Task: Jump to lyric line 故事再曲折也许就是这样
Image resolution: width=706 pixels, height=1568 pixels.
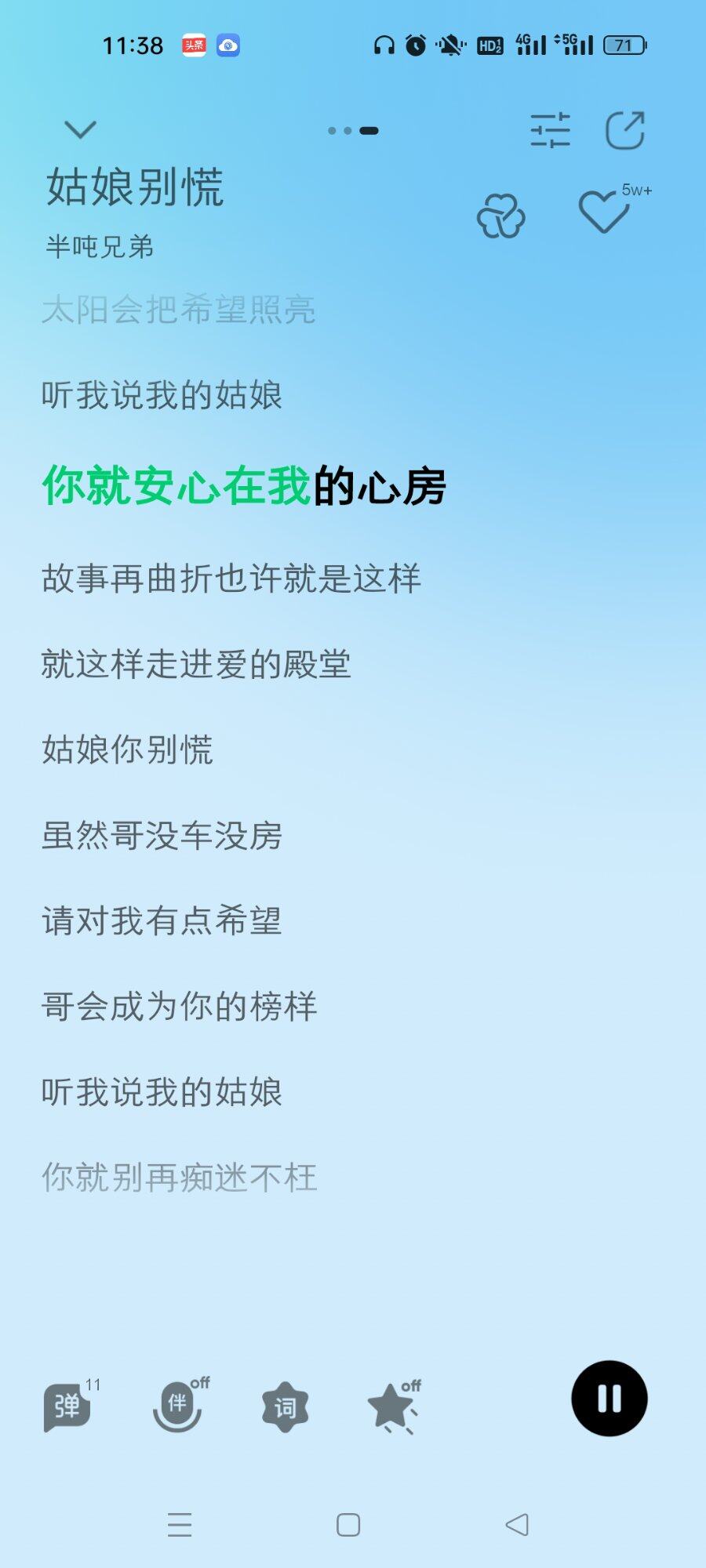Action: [x=231, y=579]
